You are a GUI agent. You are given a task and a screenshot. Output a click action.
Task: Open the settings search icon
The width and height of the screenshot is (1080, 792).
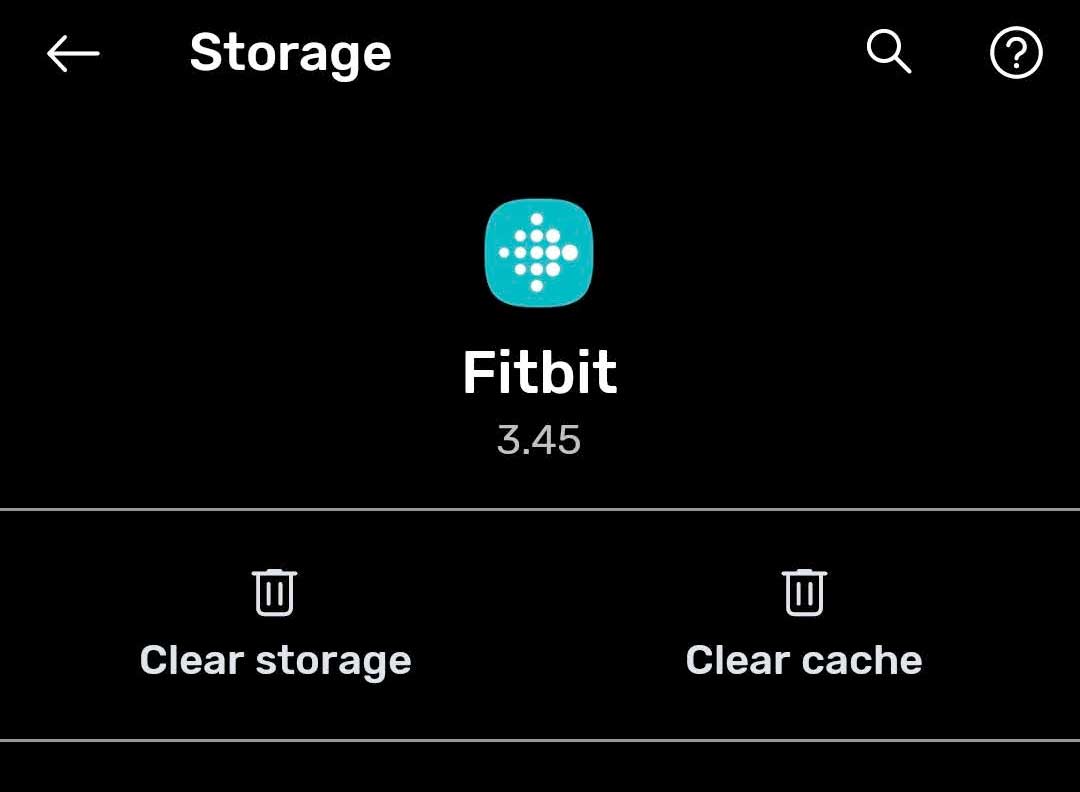pos(888,52)
